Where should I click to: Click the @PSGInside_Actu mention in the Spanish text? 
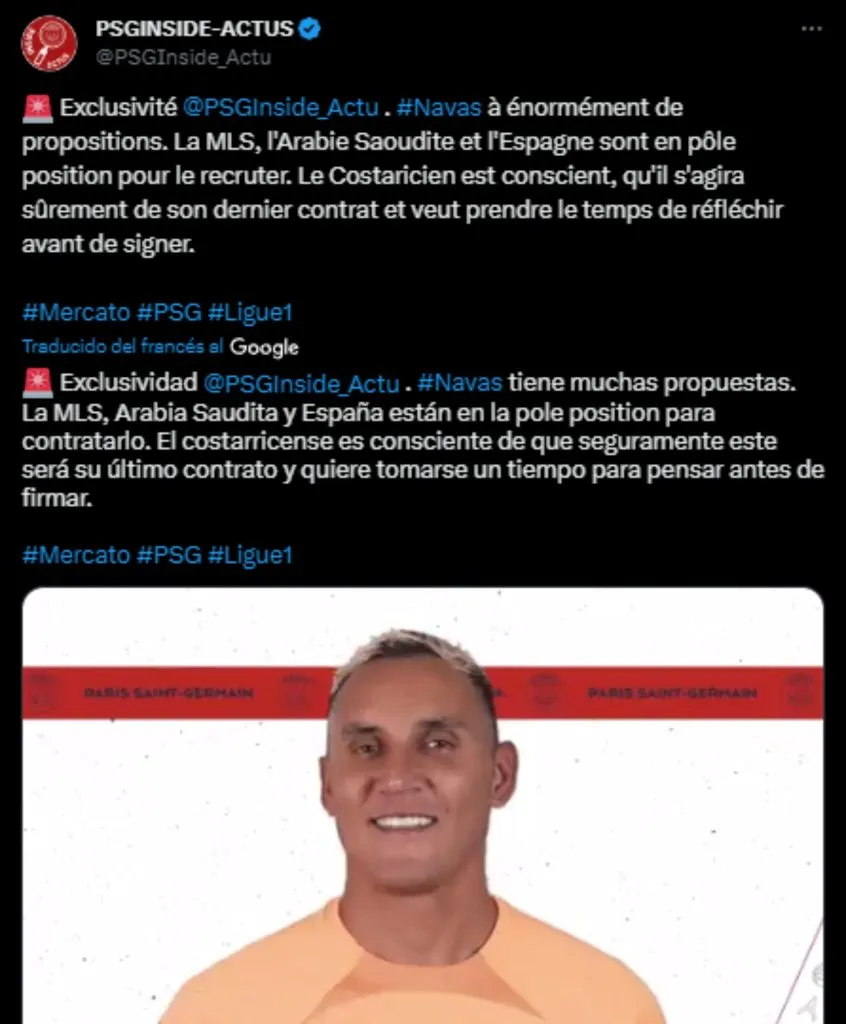pos(300,380)
